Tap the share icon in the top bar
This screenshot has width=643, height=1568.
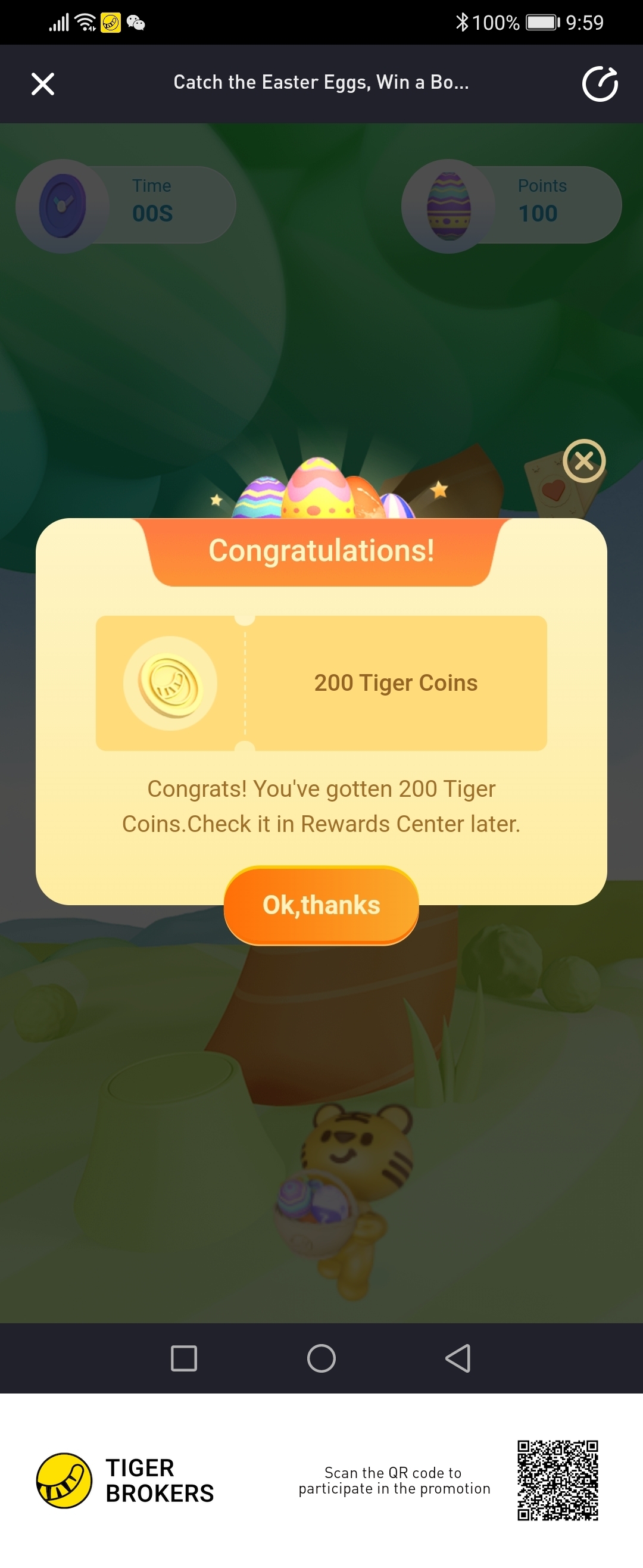tap(600, 84)
